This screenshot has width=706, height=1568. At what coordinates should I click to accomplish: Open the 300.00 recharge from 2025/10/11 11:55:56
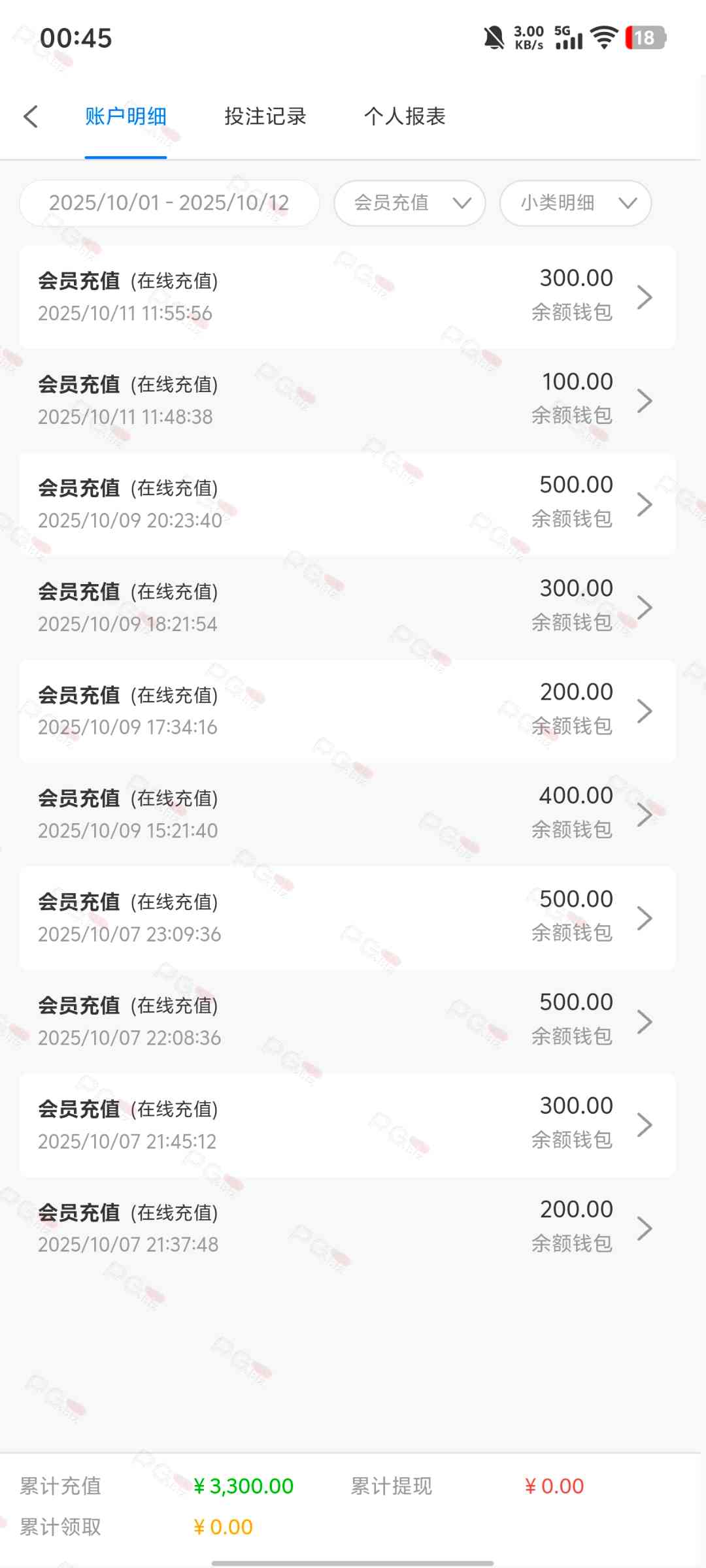coord(347,297)
